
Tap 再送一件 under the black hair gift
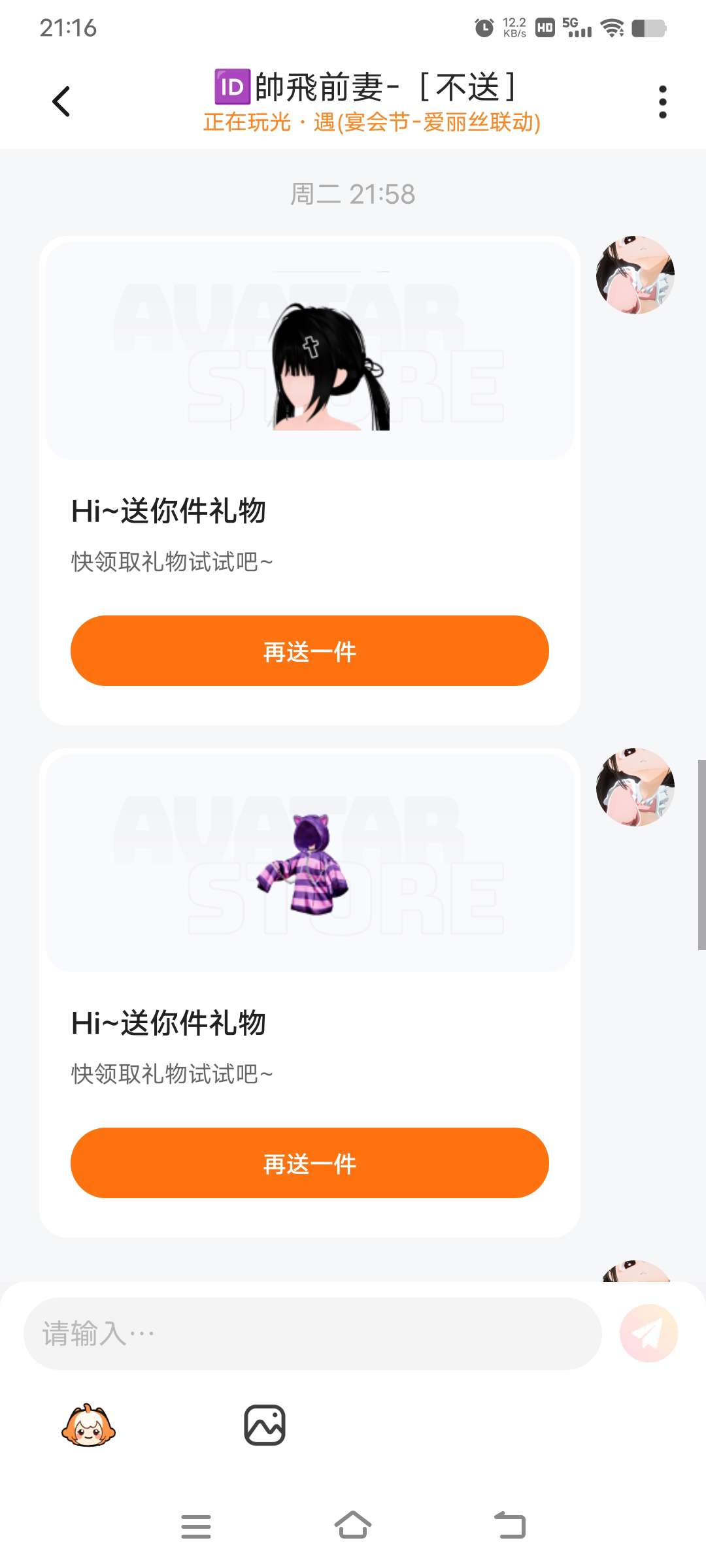(309, 651)
